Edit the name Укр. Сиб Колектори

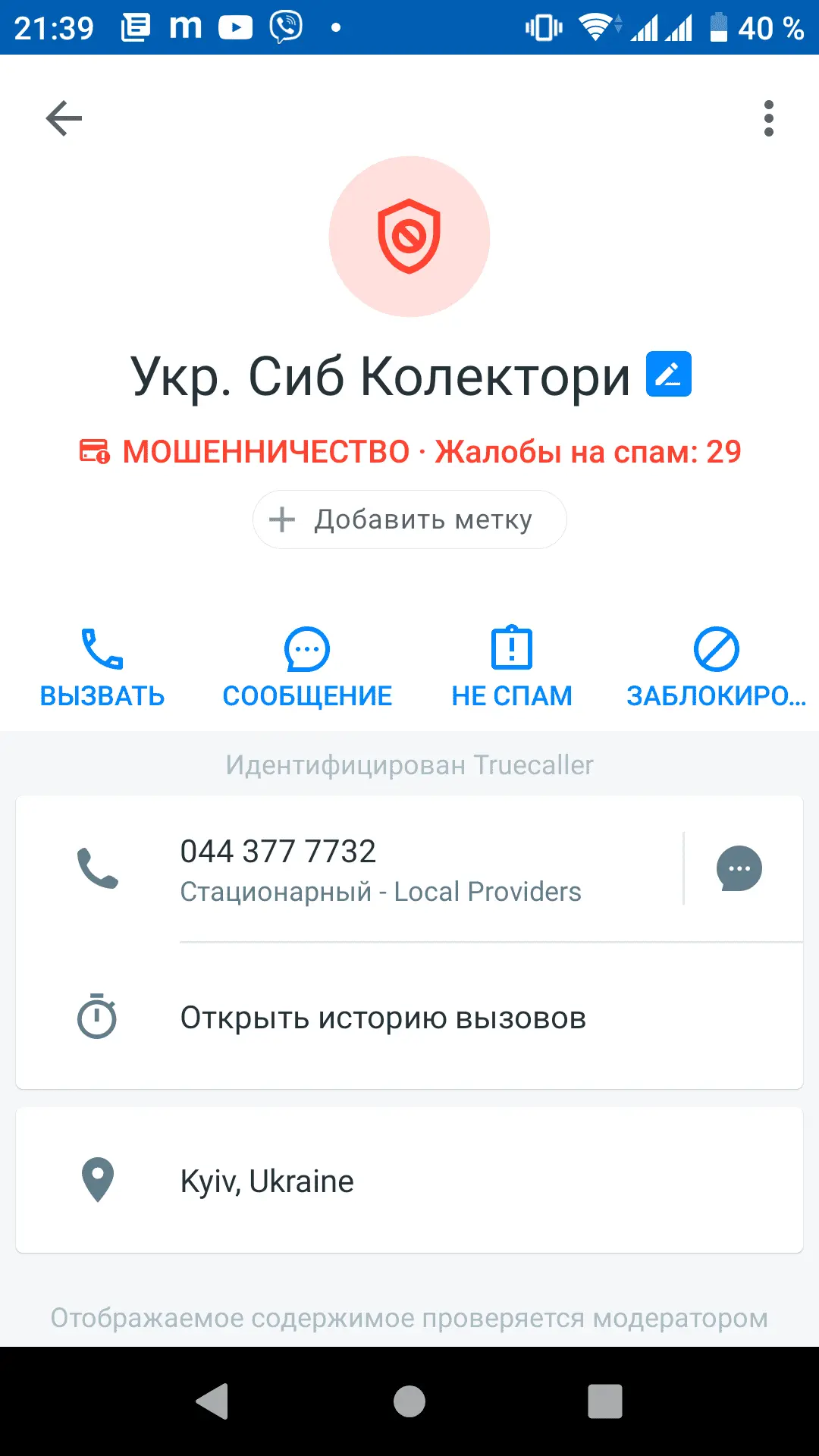tap(668, 374)
